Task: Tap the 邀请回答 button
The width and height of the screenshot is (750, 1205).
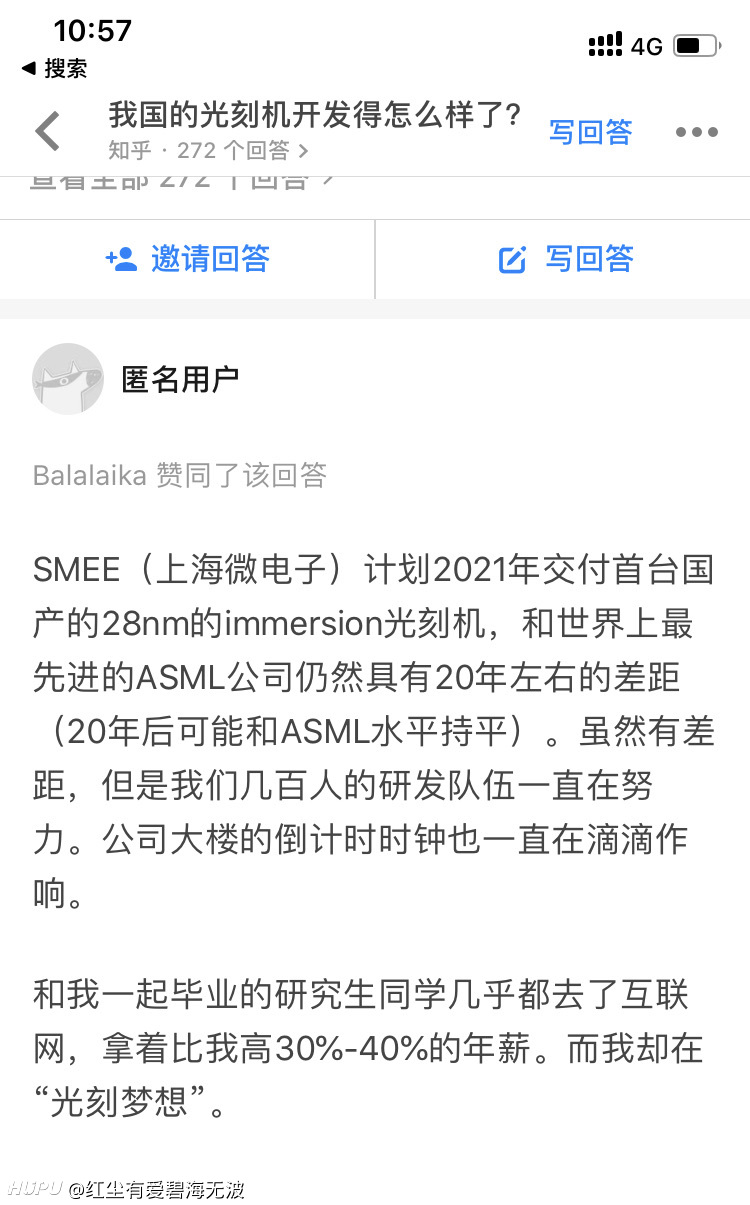Action: (x=187, y=259)
